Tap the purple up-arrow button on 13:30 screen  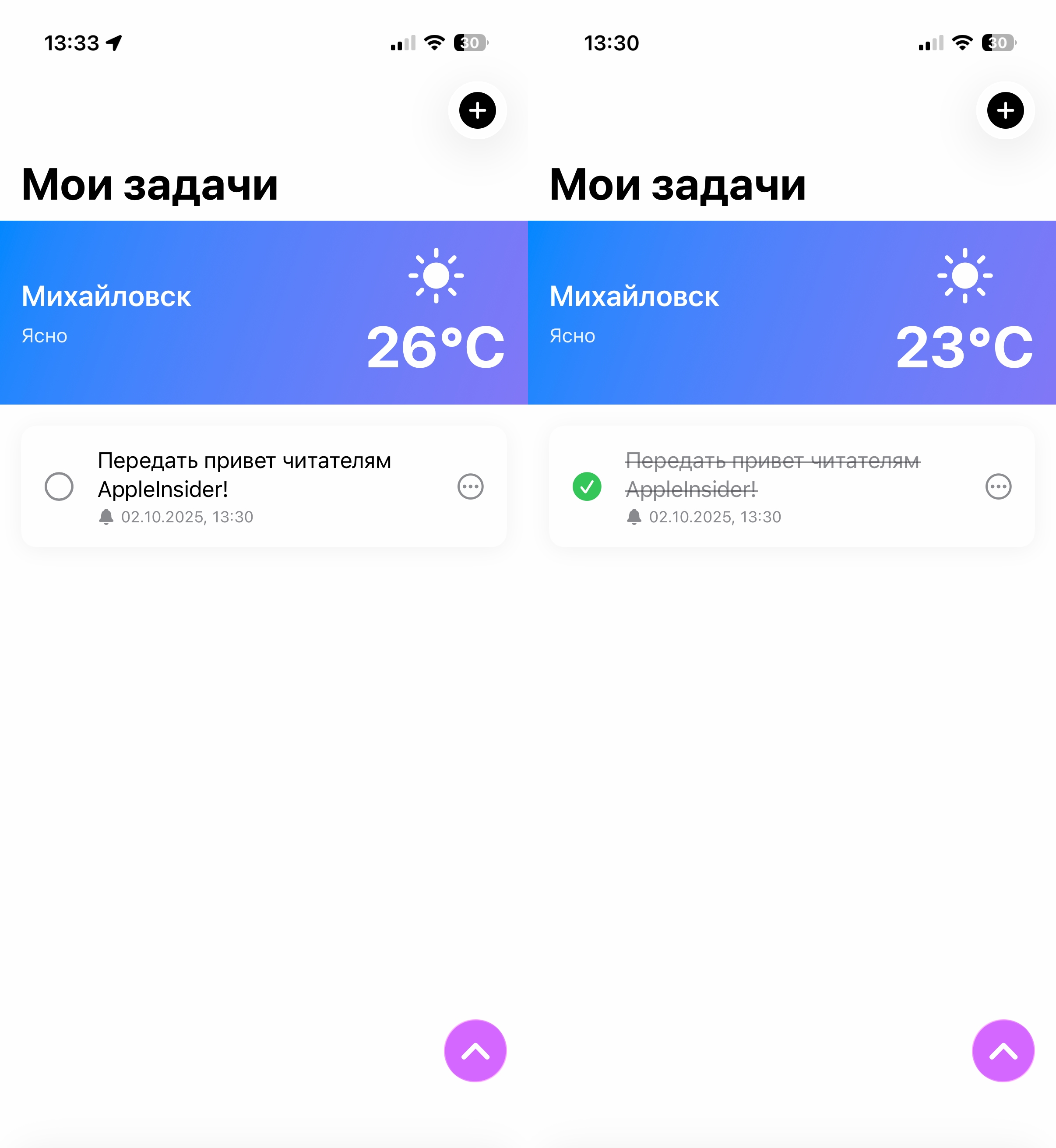click(x=1003, y=1050)
